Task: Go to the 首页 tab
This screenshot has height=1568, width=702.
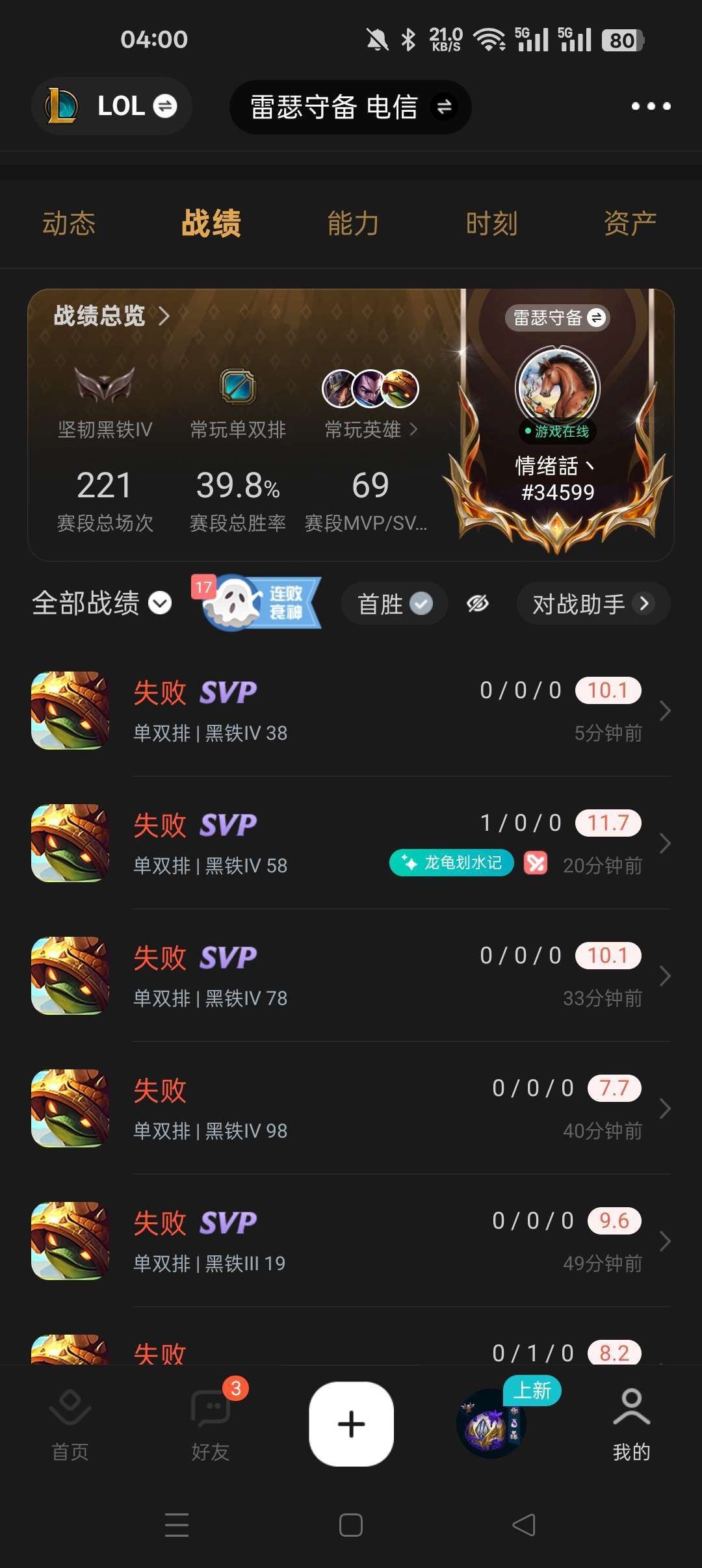Action: click(x=70, y=1425)
